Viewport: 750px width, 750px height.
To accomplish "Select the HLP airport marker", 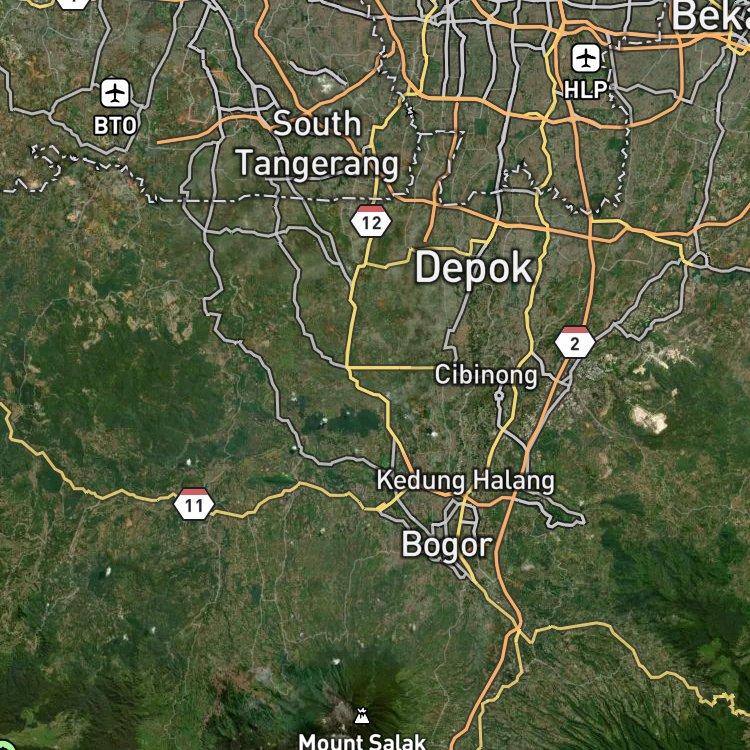I will (x=585, y=58).
